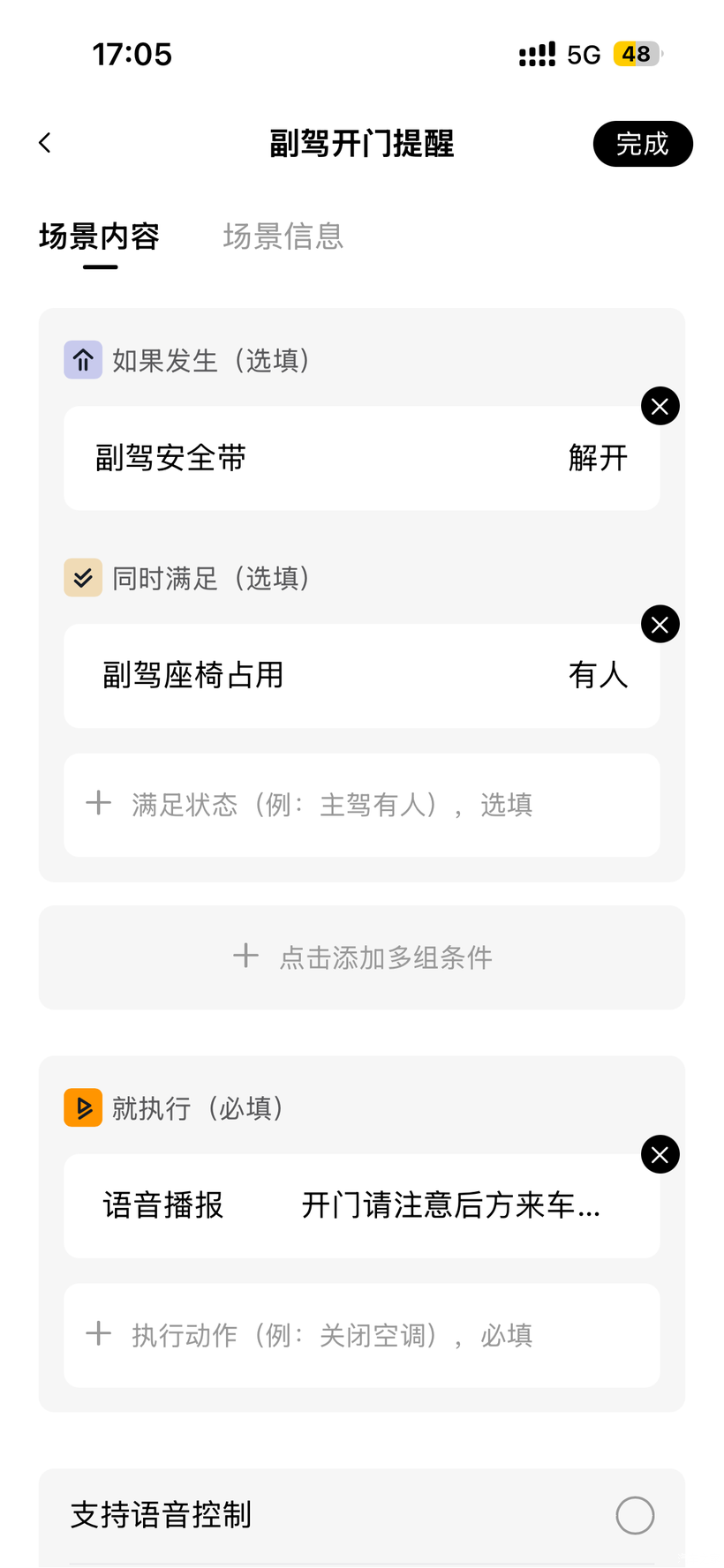Go back using the top-left arrow

(x=45, y=143)
